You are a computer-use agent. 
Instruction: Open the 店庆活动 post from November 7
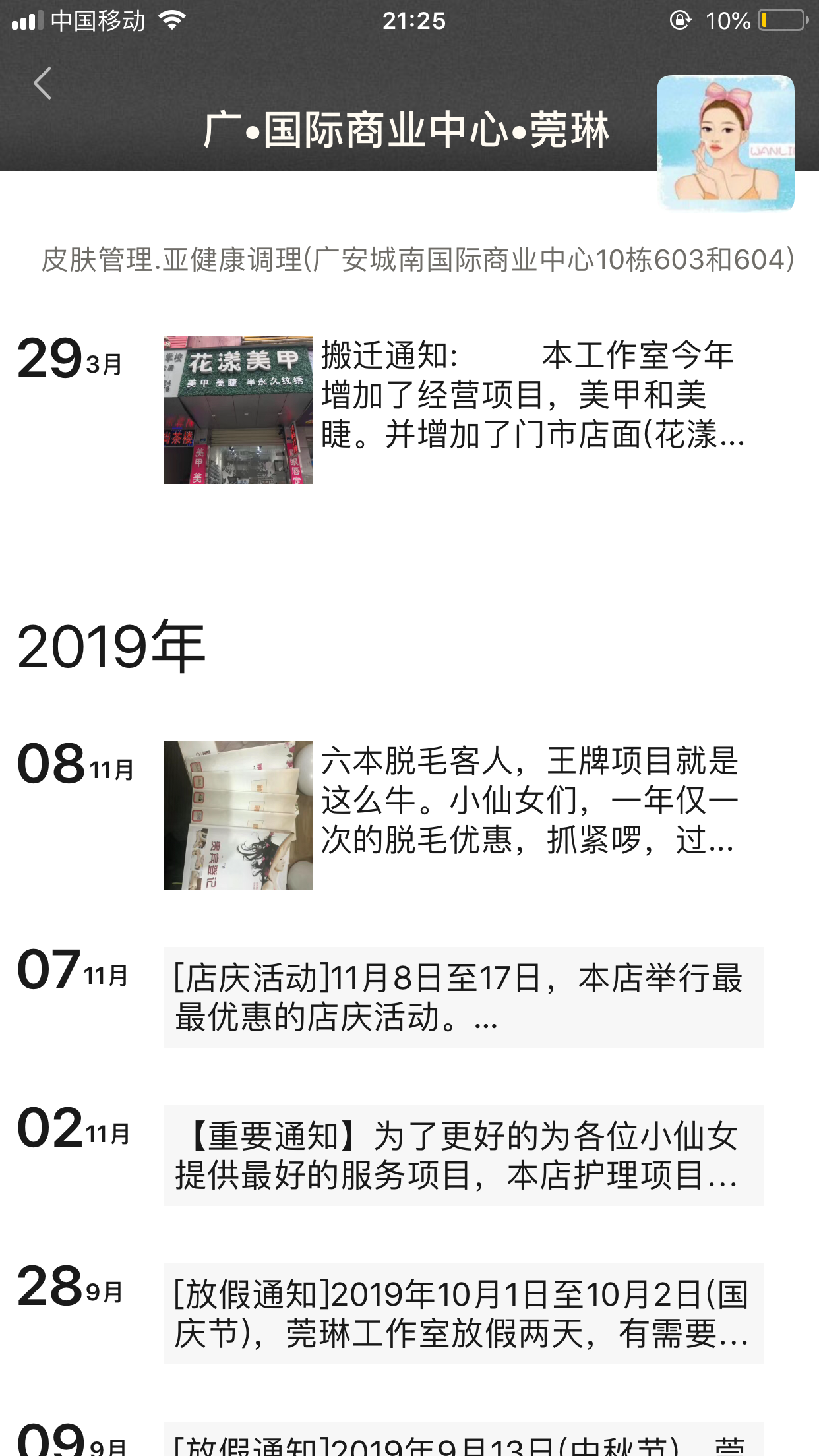(x=464, y=997)
